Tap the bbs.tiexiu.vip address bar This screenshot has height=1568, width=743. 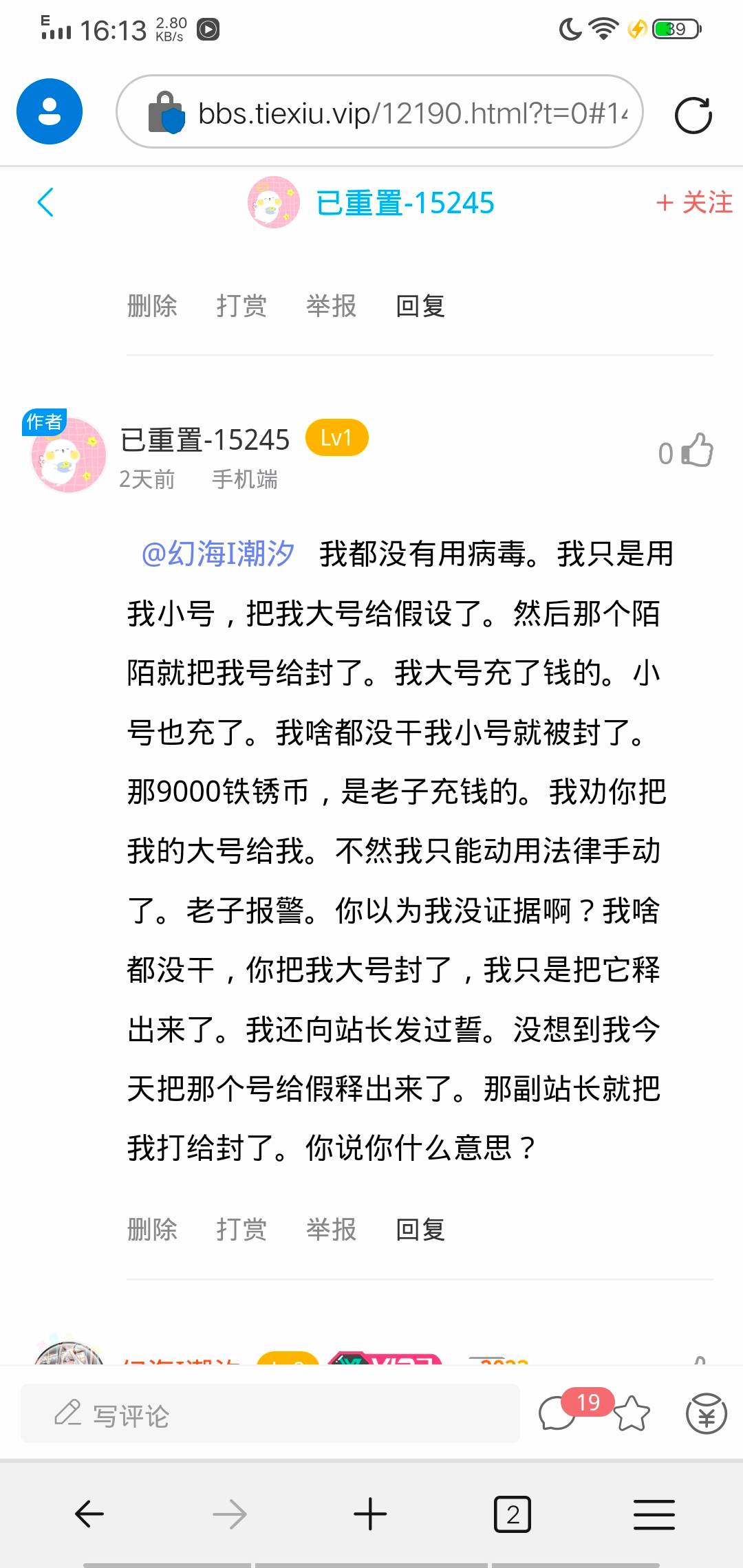click(399, 113)
